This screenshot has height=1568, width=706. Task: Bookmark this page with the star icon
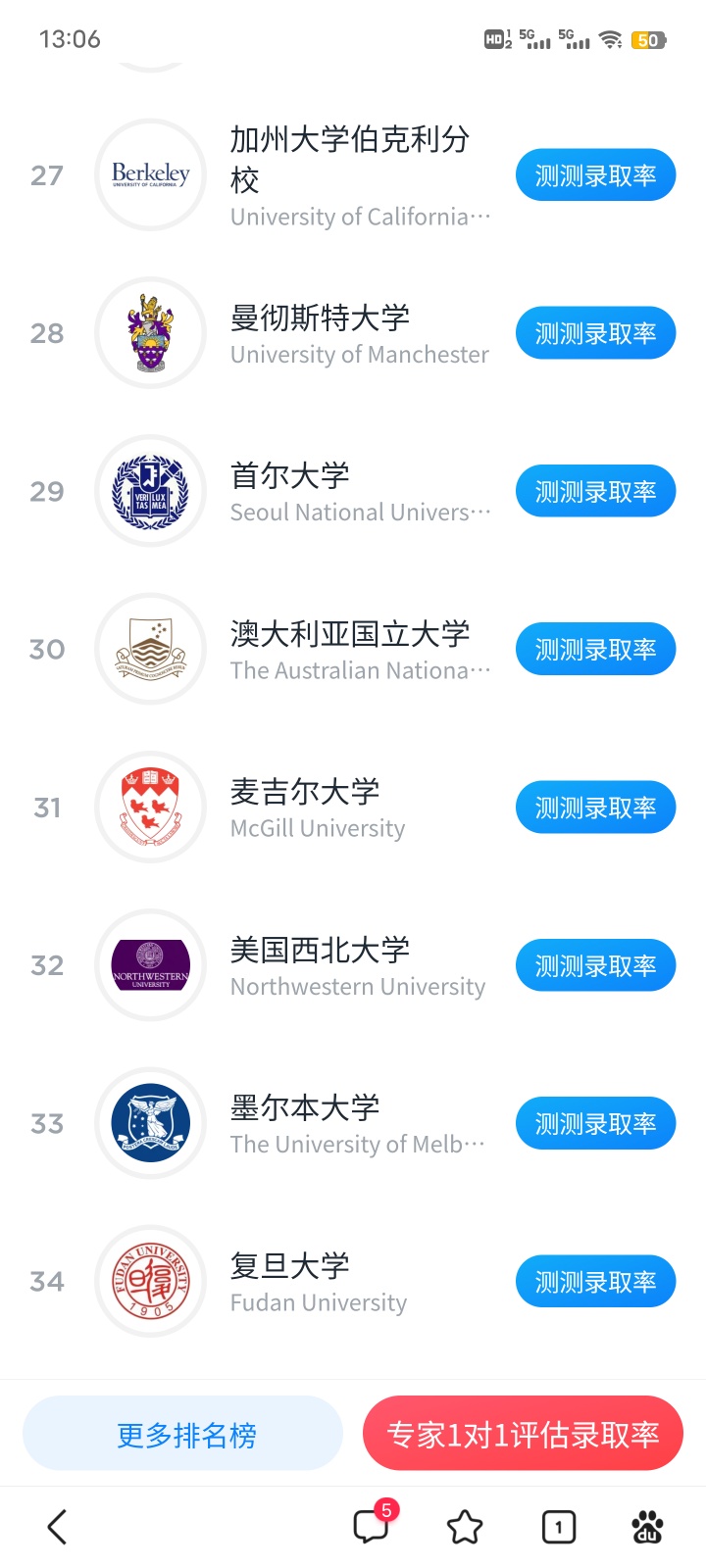pos(465,1527)
